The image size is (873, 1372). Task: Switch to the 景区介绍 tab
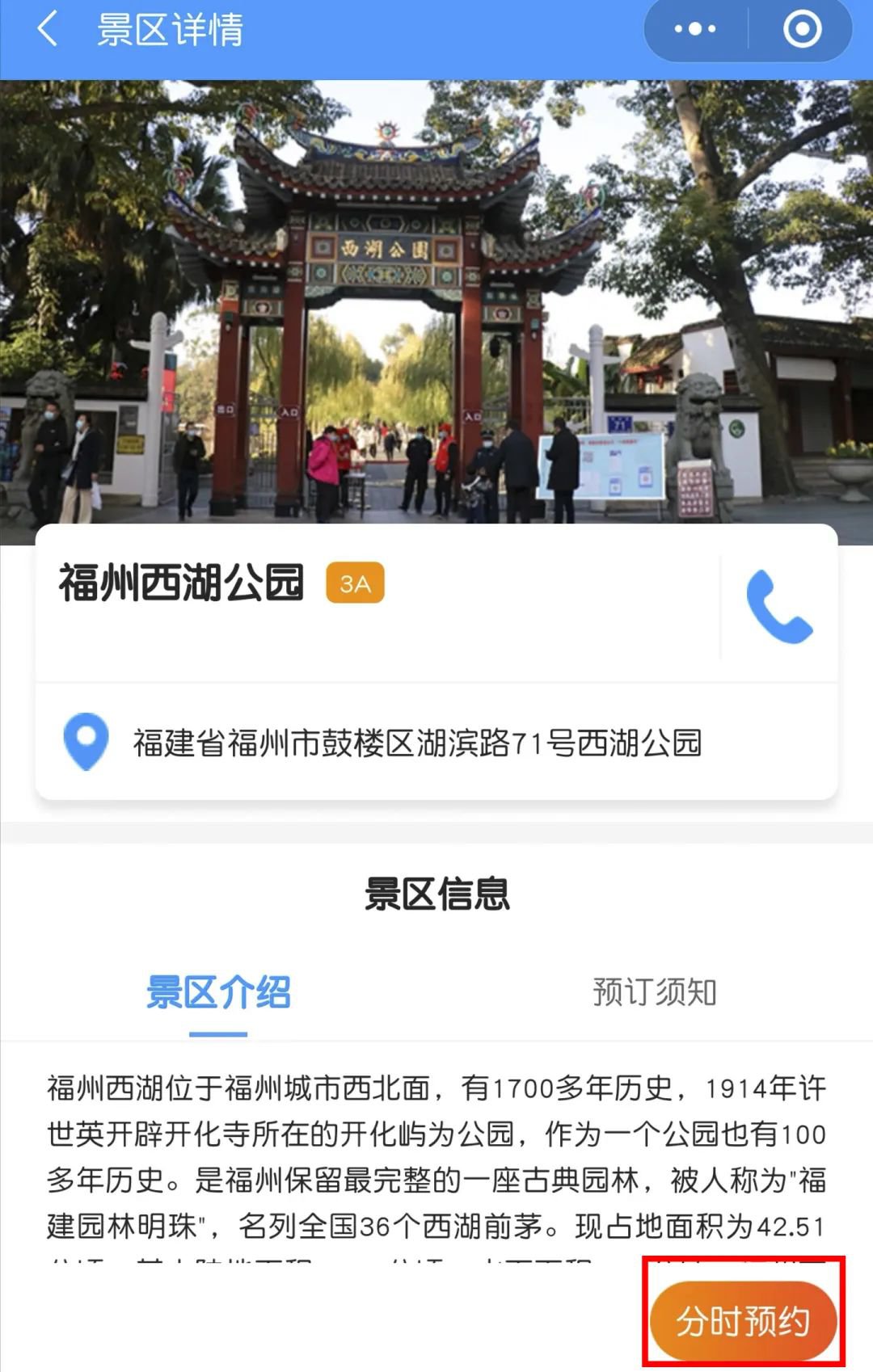[218, 991]
